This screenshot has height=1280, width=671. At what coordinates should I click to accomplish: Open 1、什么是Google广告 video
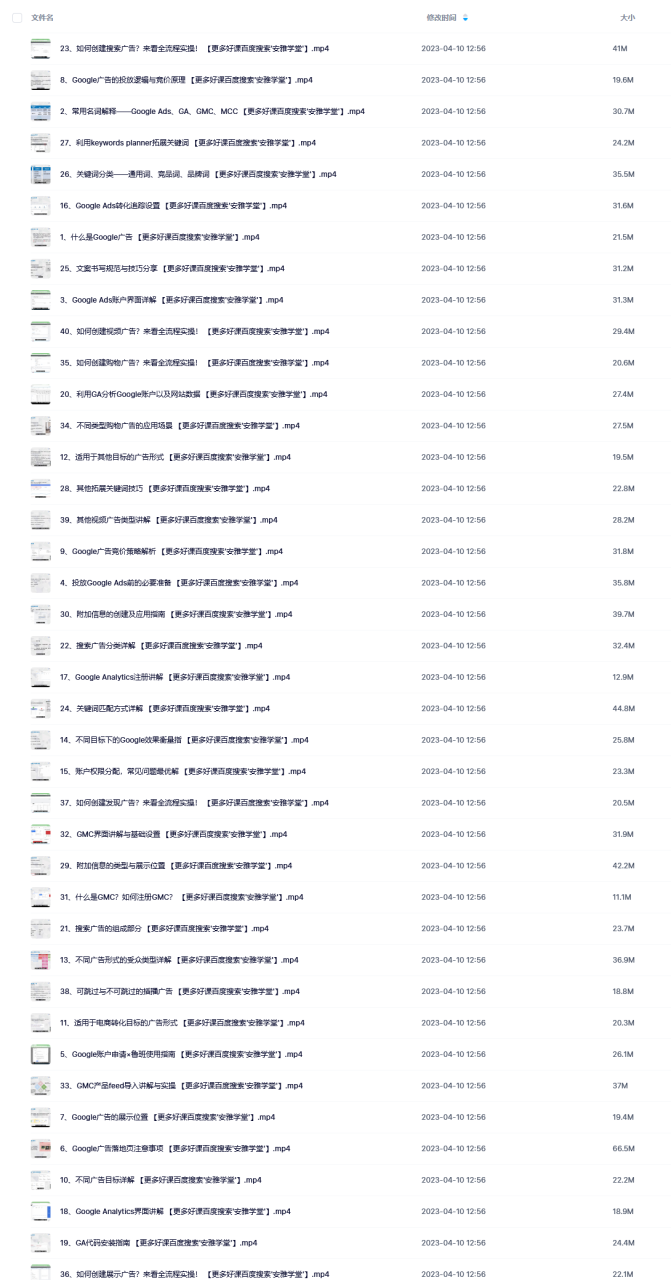[160, 237]
